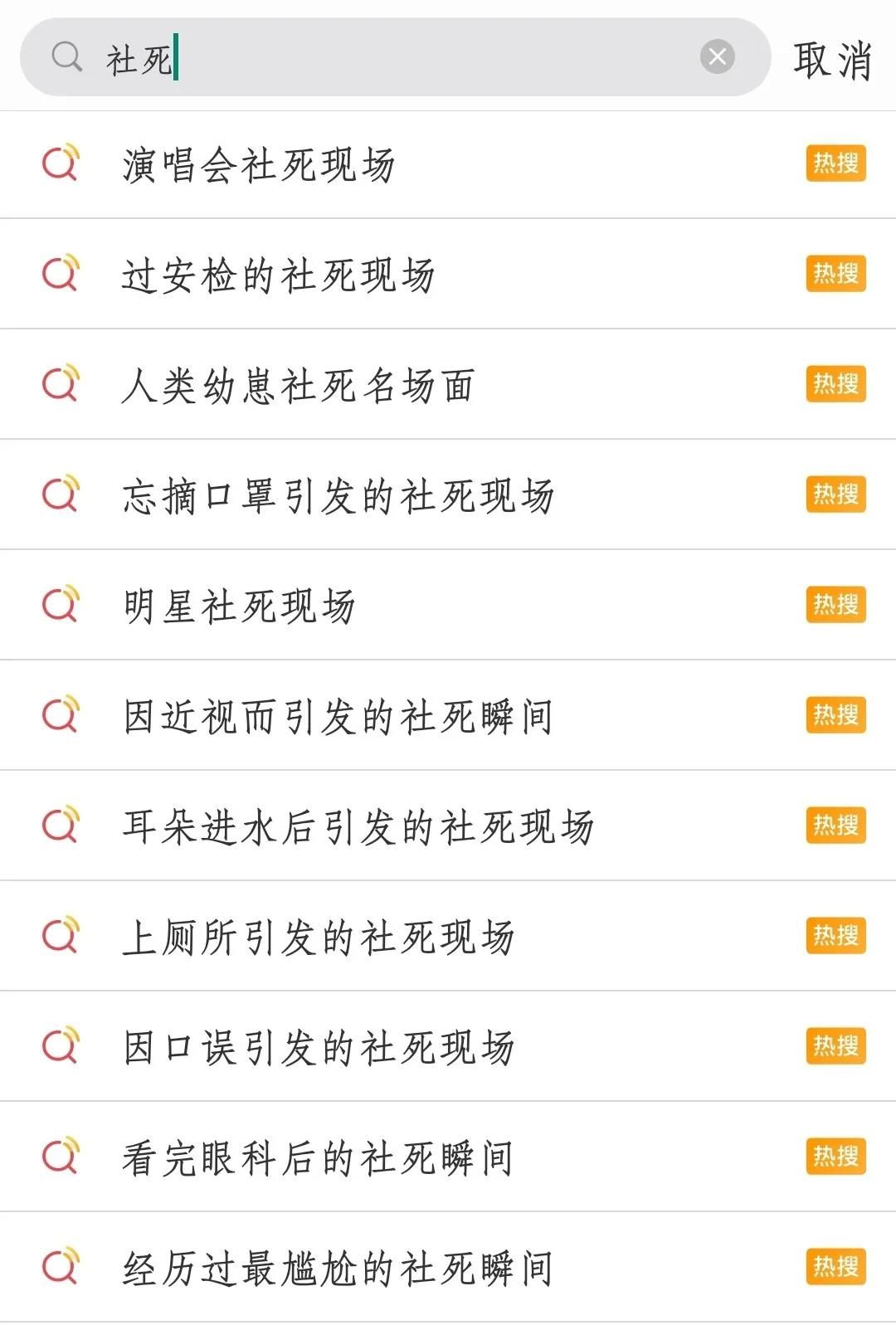896x1325 pixels.
Task: Cancel the search with 取消
Action: [x=832, y=60]
